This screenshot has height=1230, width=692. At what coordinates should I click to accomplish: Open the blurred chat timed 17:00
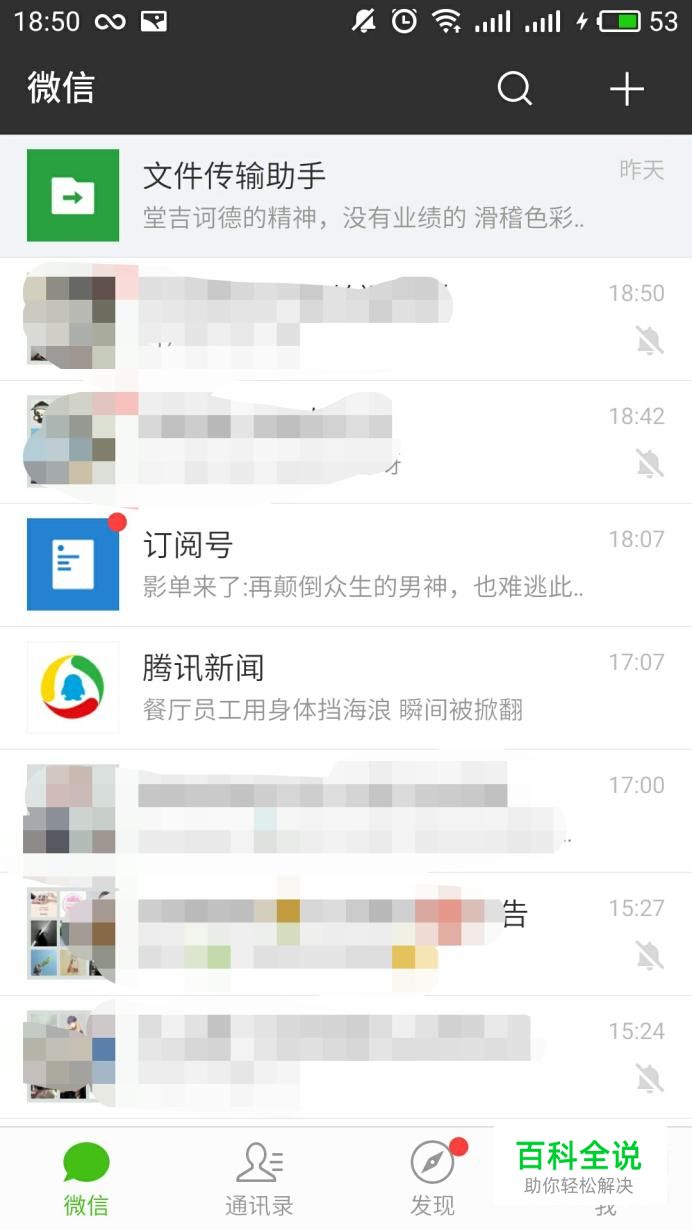[346, 811]
